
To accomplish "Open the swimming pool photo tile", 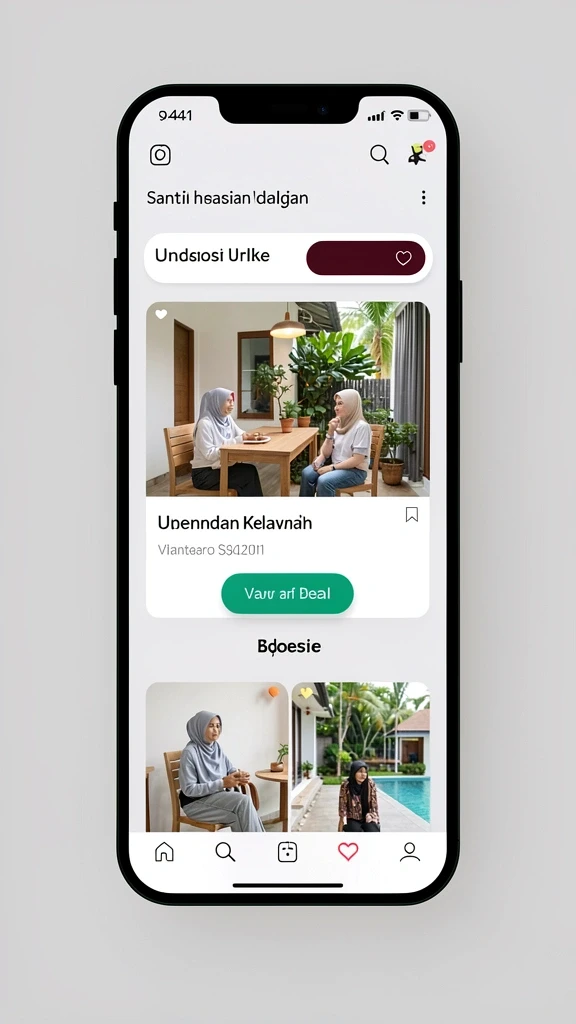I will click(360, 757).
